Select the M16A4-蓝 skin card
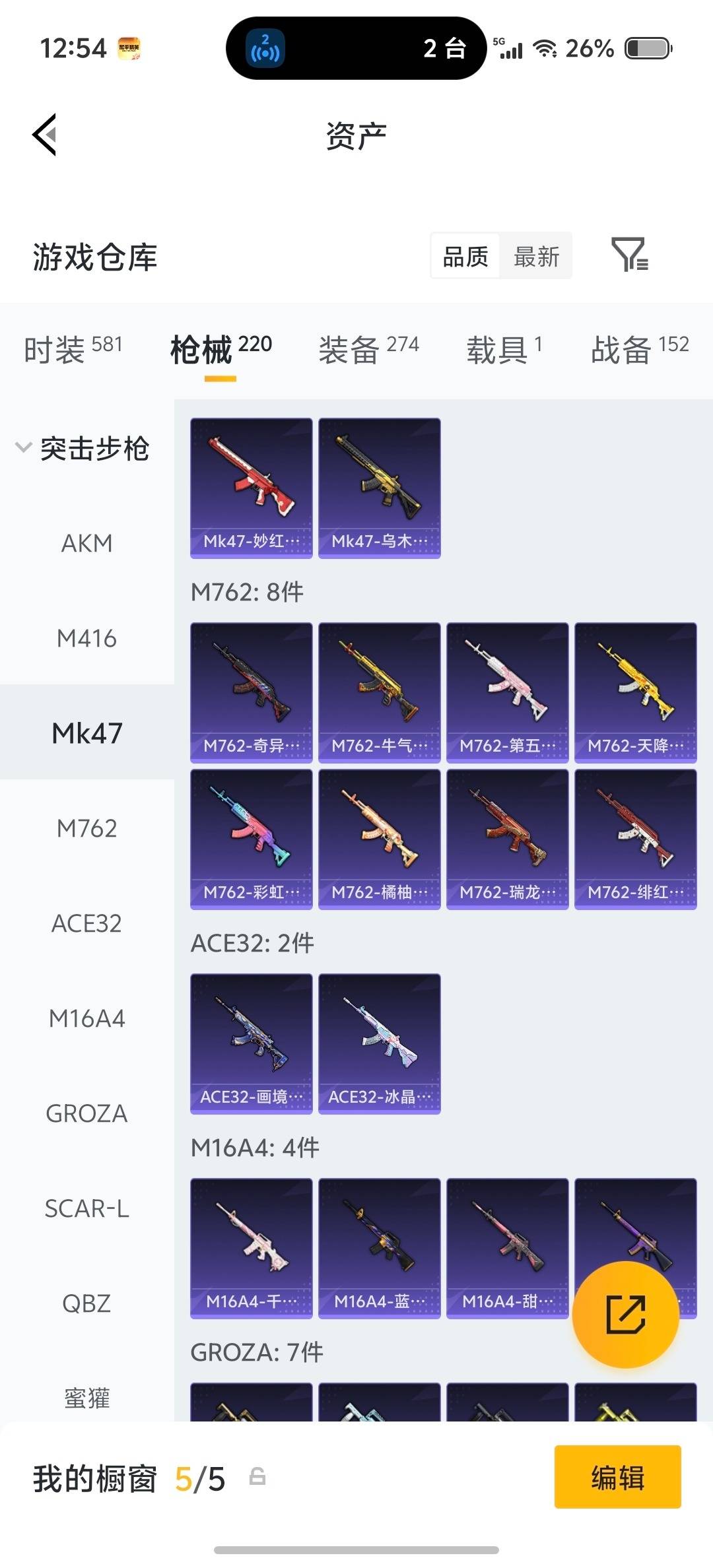The image size is (713, 1568). pos(378,1247)
